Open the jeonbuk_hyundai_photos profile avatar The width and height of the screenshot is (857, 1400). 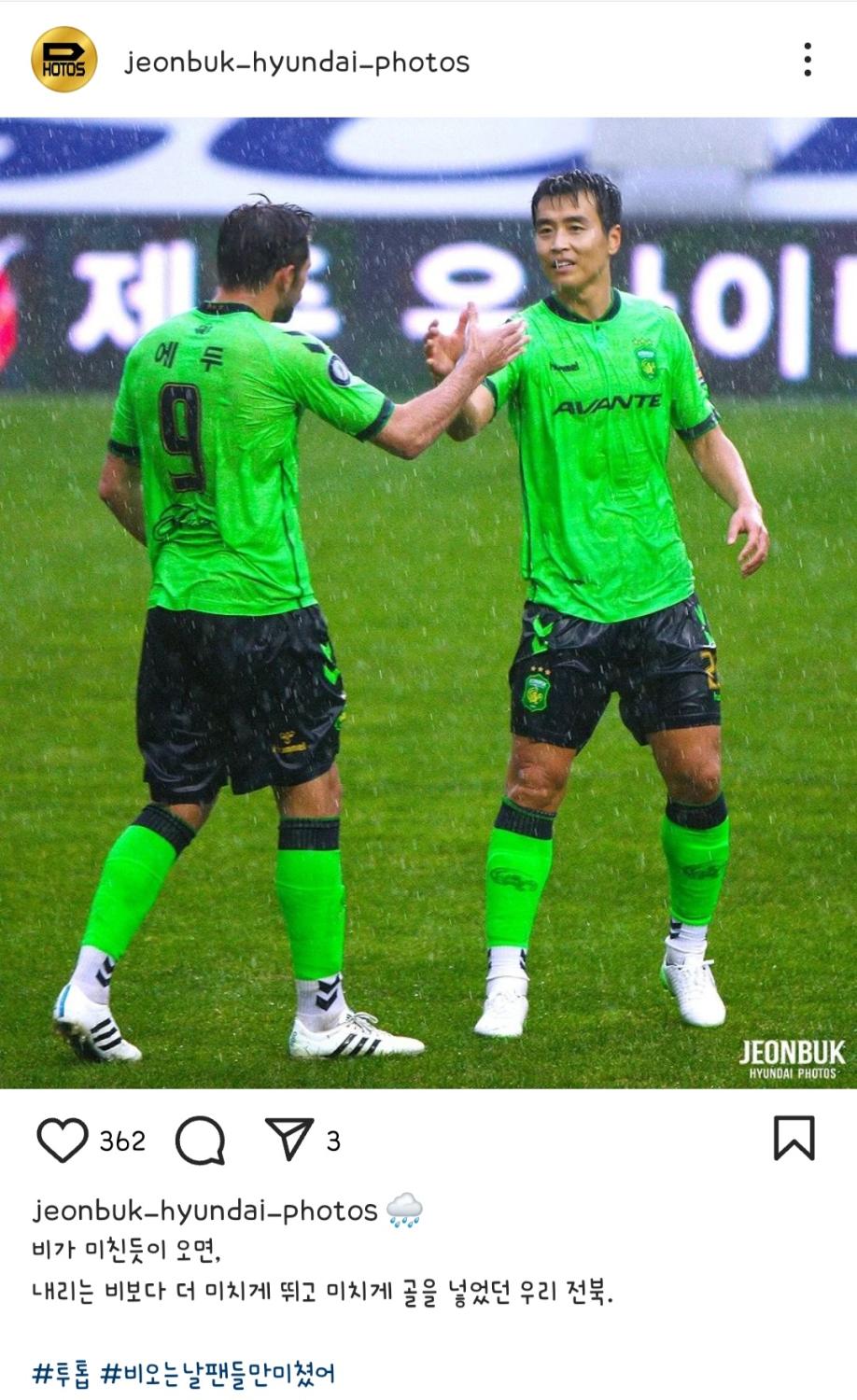click(63, 60)
